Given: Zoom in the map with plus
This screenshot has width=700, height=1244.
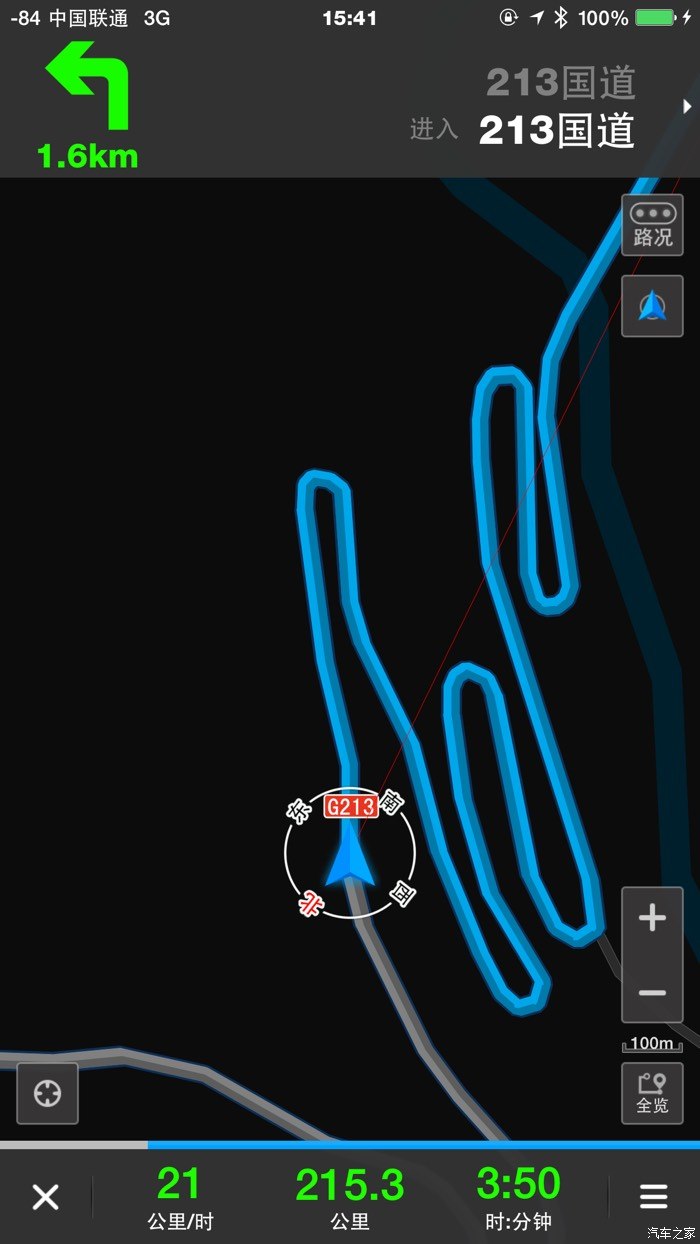Looking at the screenshot, I should coord(652,919).
